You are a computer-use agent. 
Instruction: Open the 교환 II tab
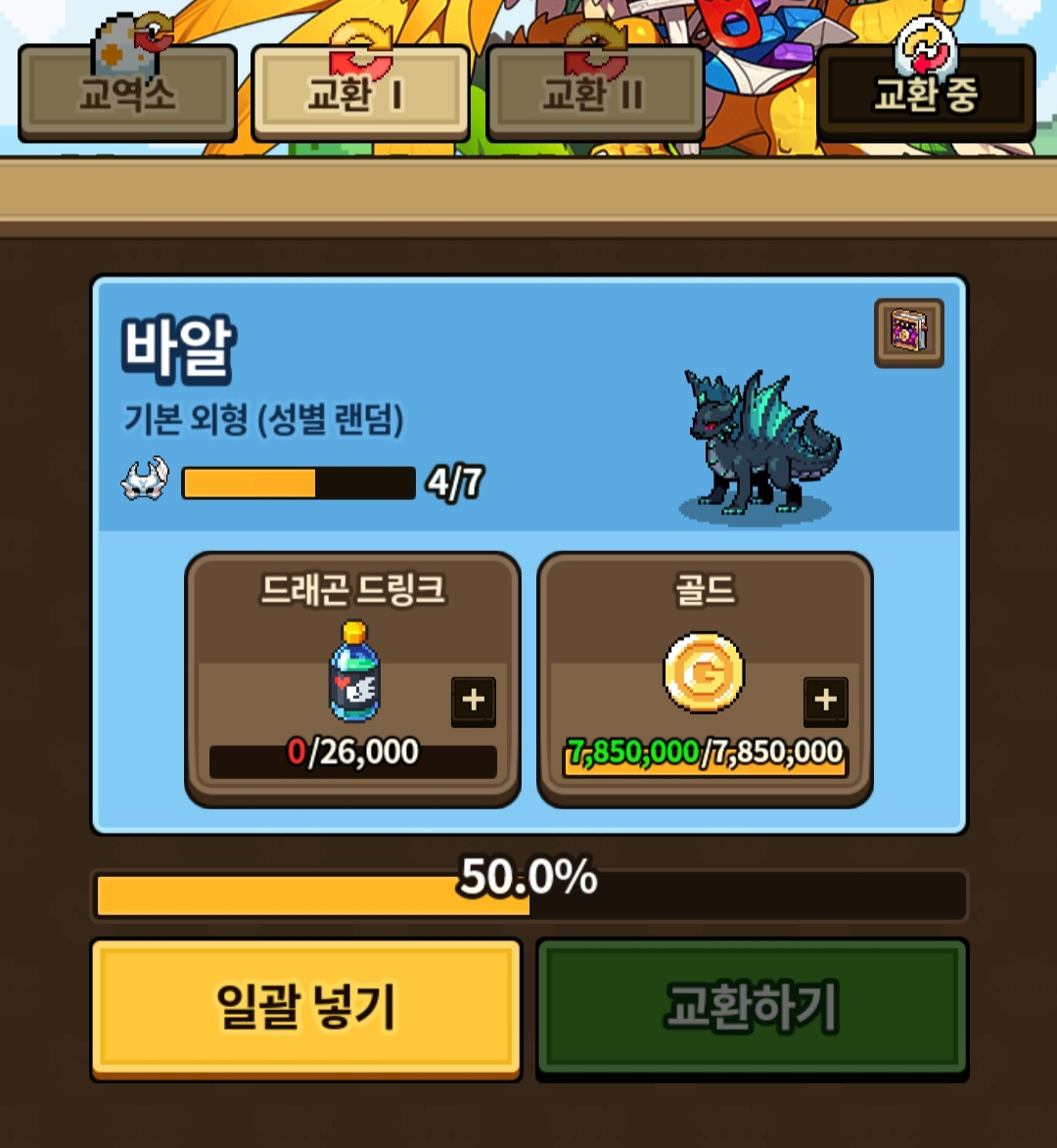click(x=595, y=95)
